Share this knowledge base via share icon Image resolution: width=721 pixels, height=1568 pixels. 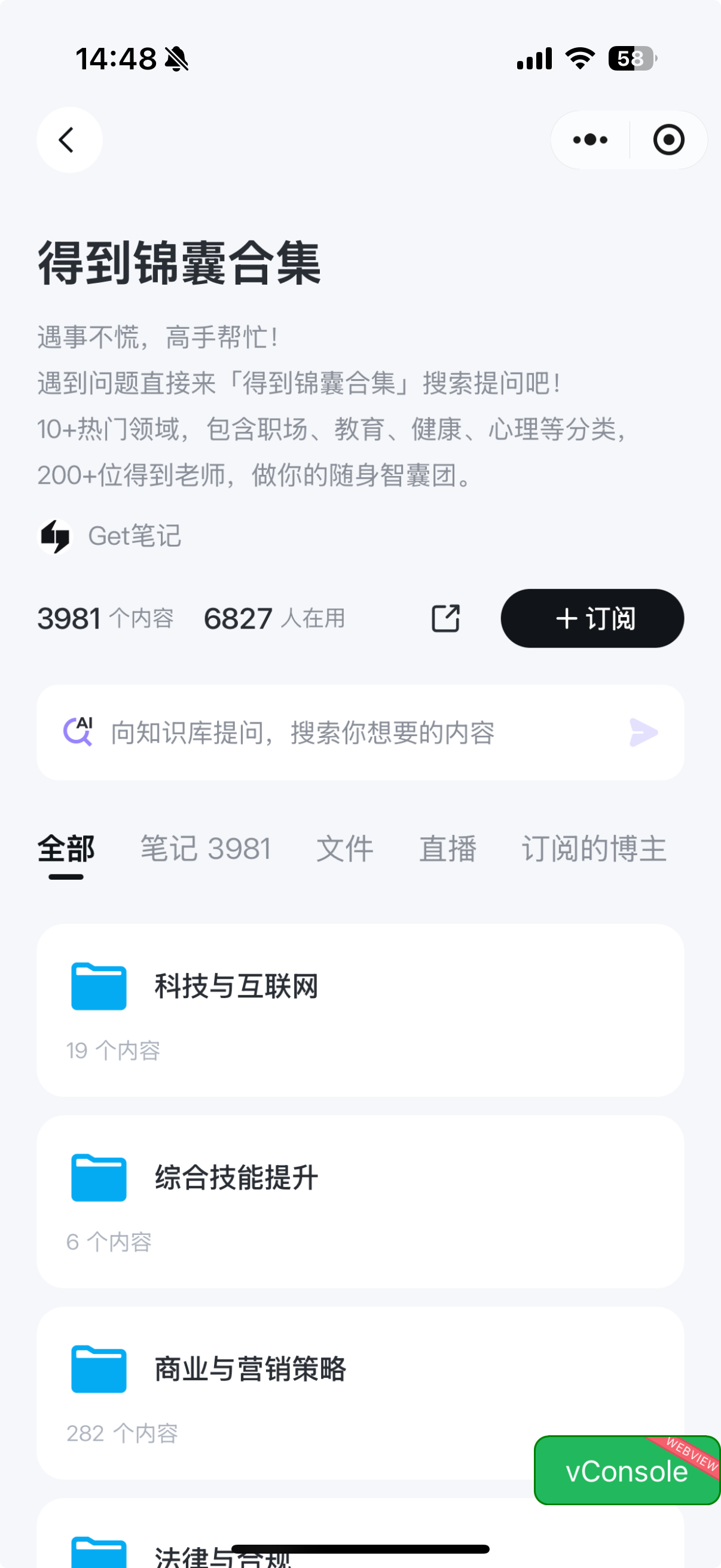click(445, 618)
